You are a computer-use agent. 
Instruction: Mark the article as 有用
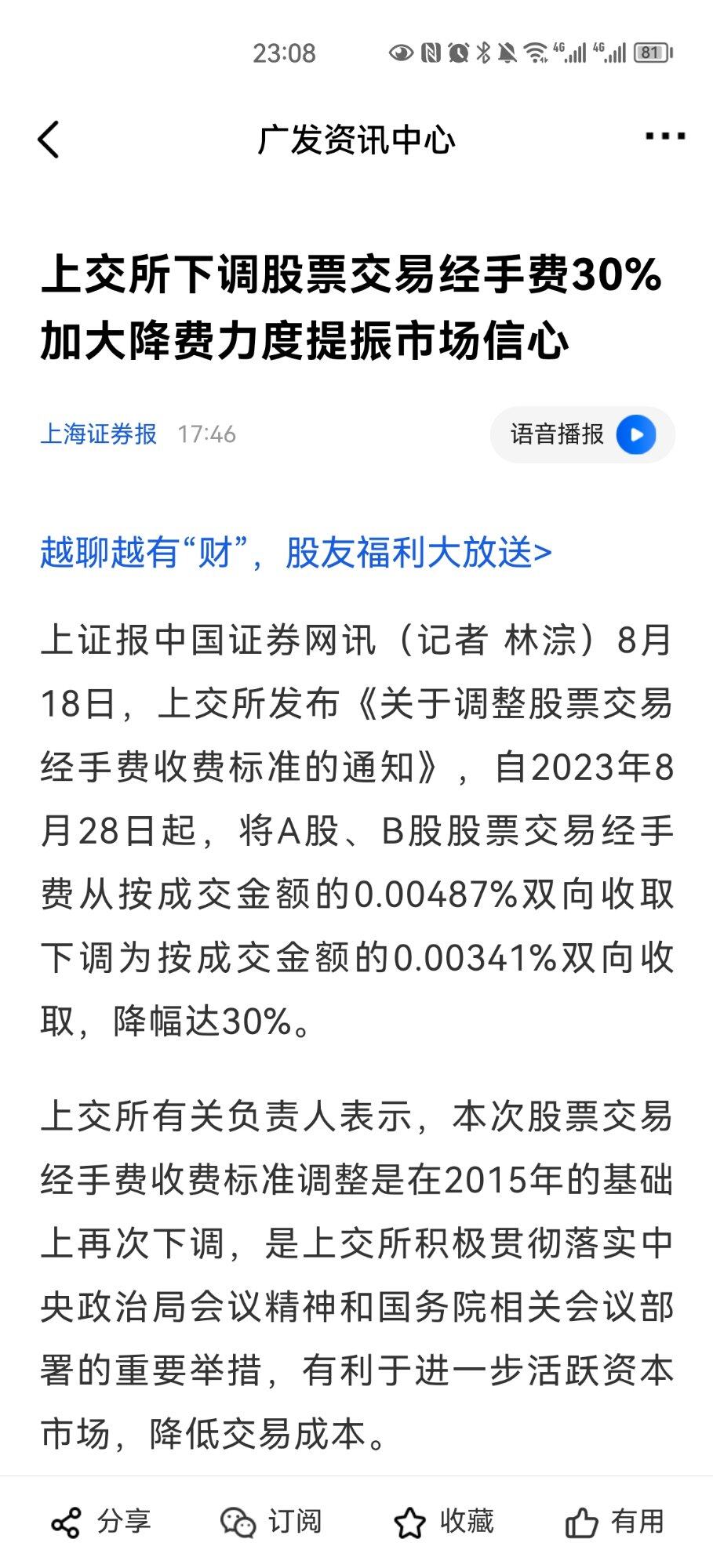(x=614, y=1522)
